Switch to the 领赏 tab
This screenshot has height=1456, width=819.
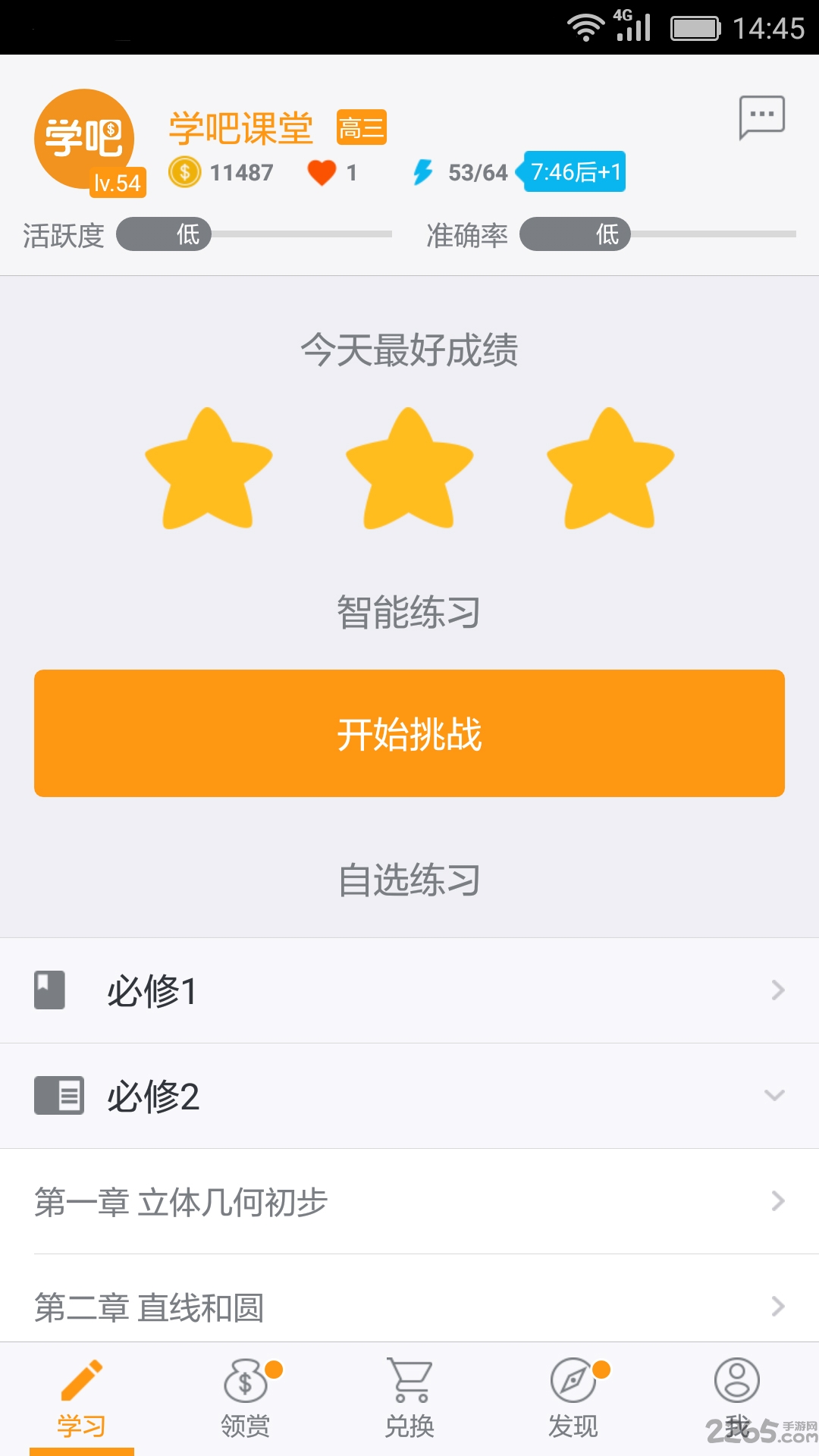point(246,1399)
